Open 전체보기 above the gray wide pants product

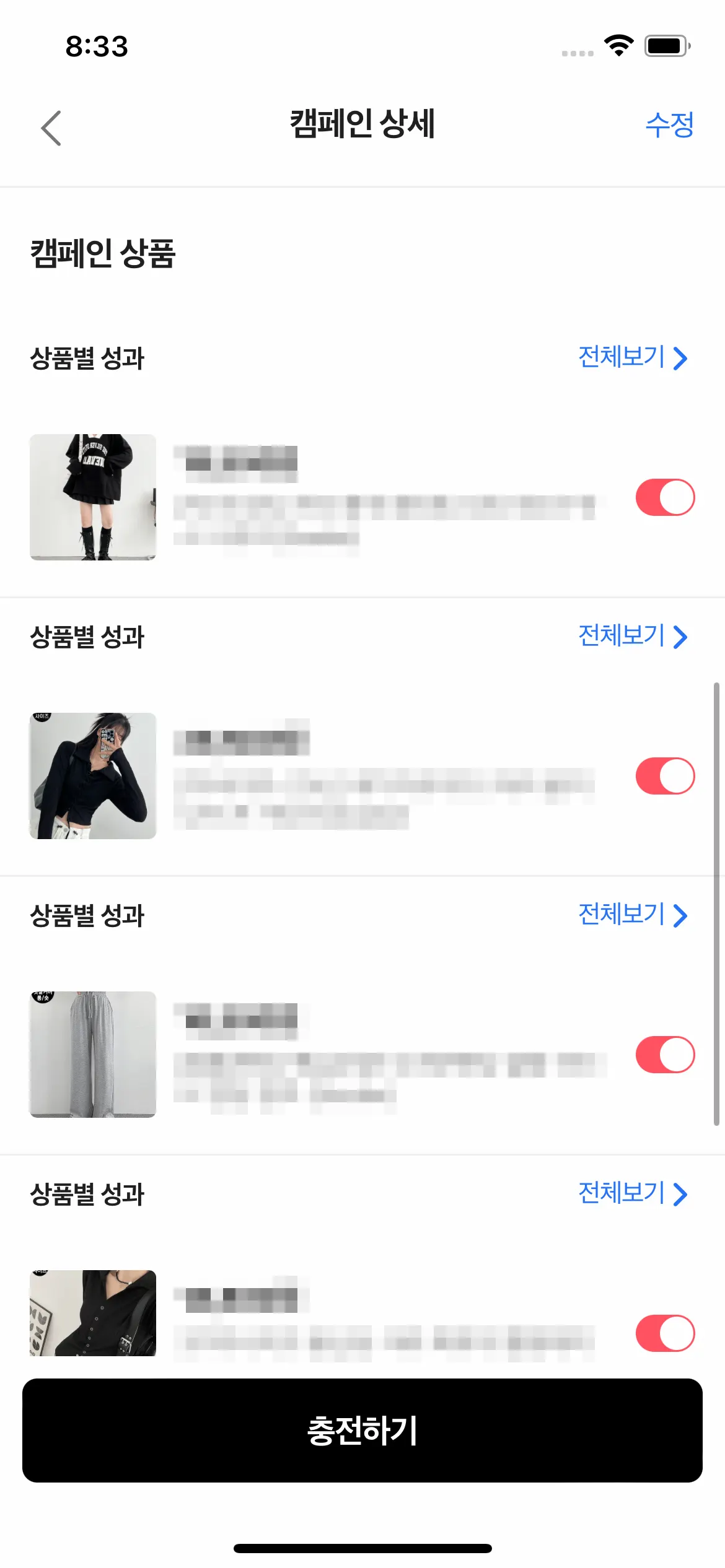coord(632,915)
